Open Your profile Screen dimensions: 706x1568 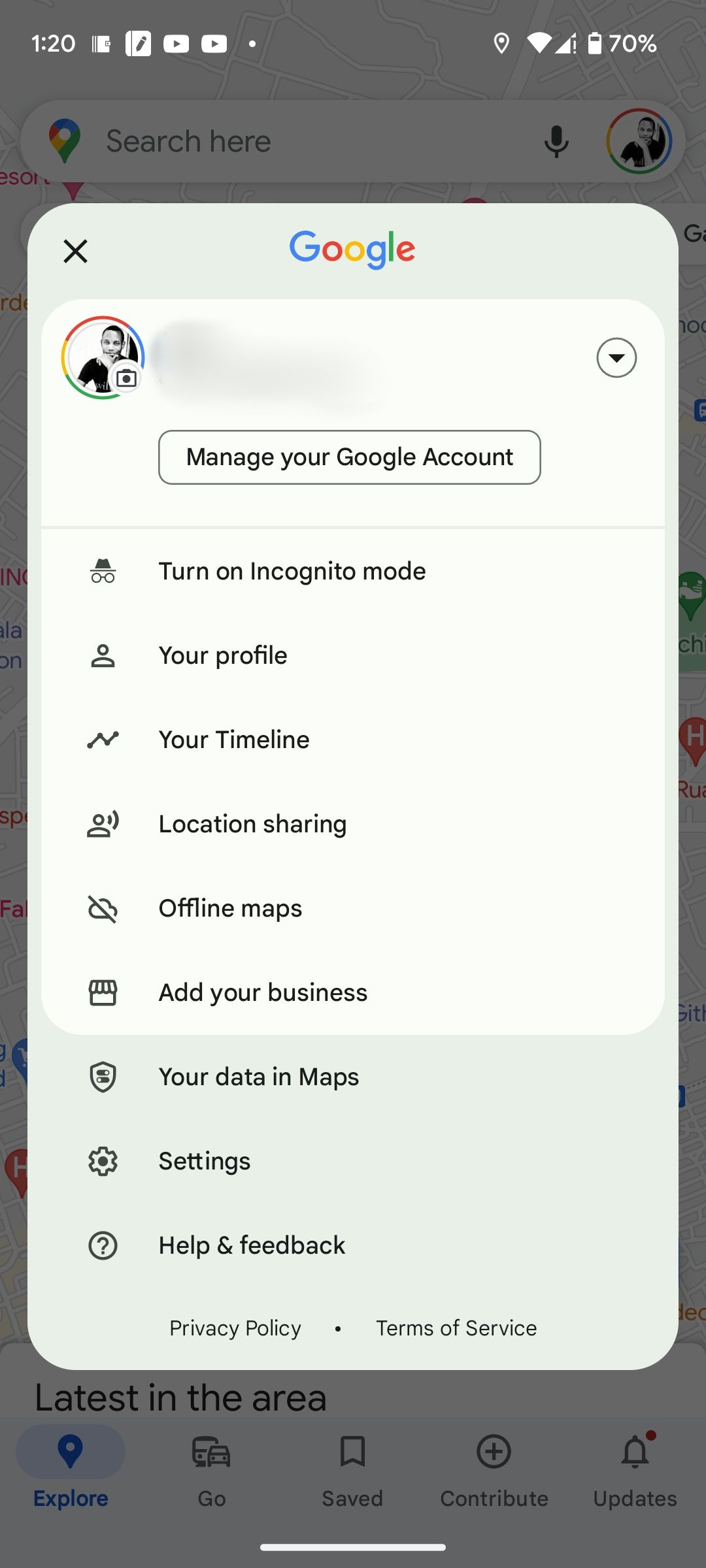coord(222,655)
